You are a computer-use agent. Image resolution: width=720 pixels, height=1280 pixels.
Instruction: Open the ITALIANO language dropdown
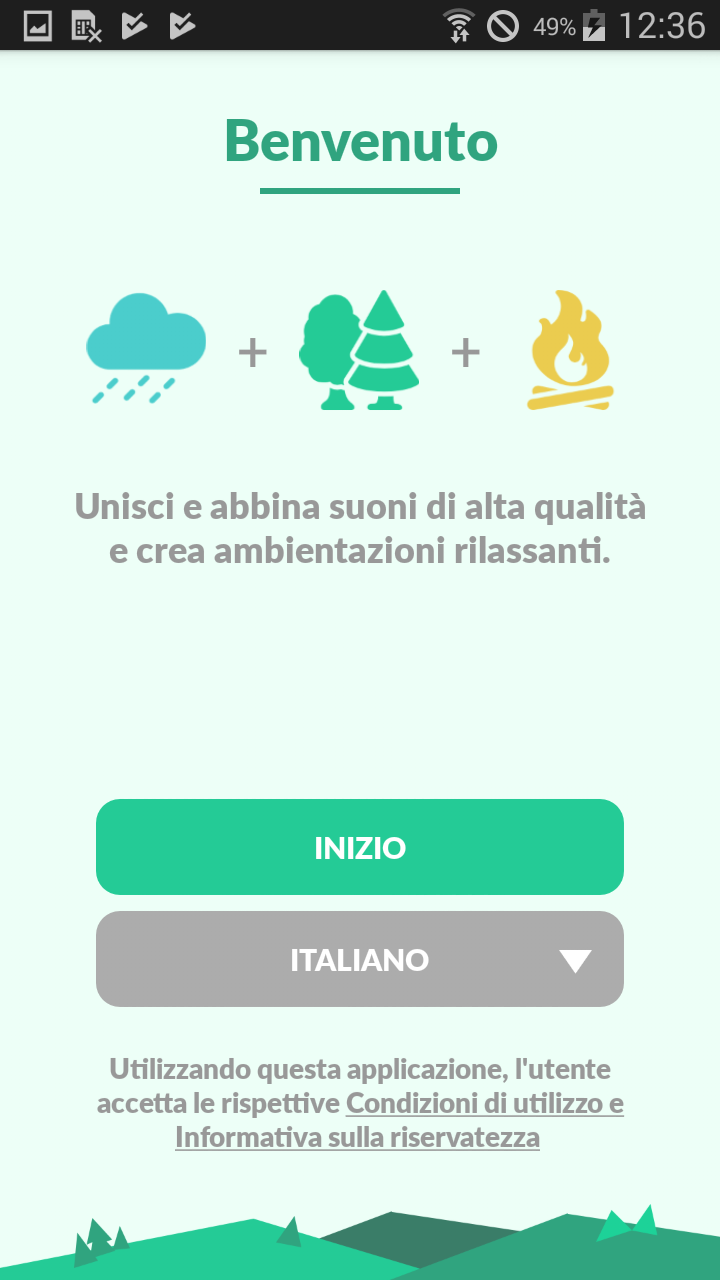pos(360,959)
